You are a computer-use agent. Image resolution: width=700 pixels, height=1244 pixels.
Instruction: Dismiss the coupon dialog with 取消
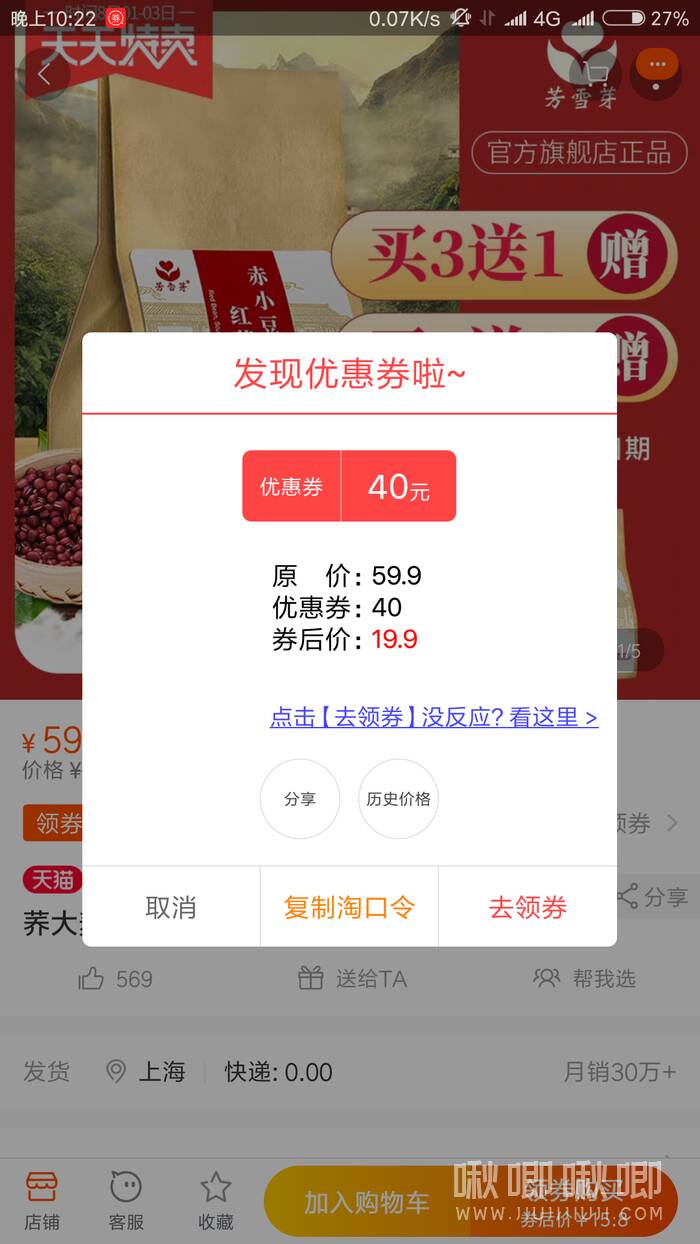171,907
